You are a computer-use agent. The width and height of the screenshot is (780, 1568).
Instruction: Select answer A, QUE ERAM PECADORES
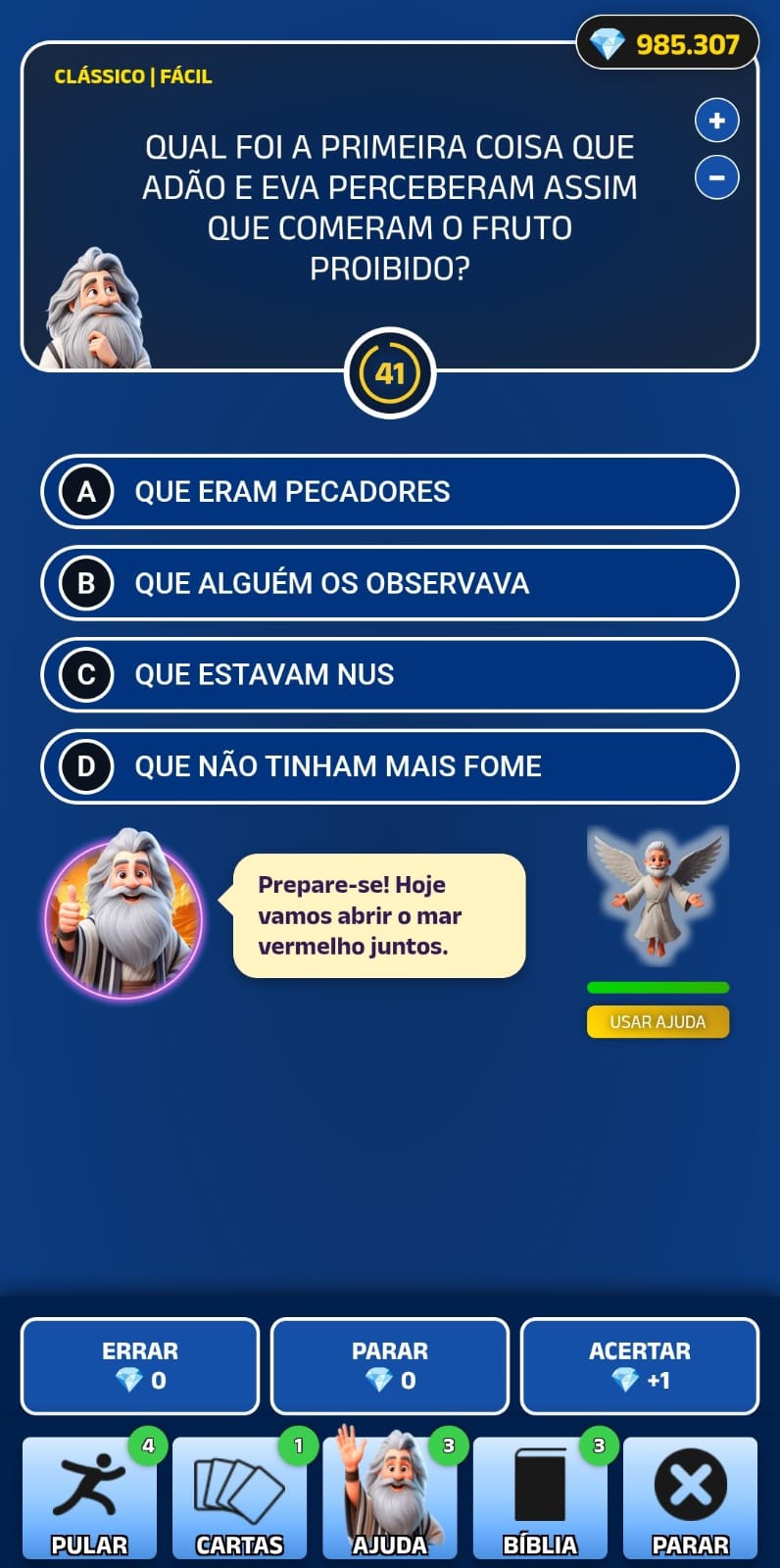(x=389, y=492)
